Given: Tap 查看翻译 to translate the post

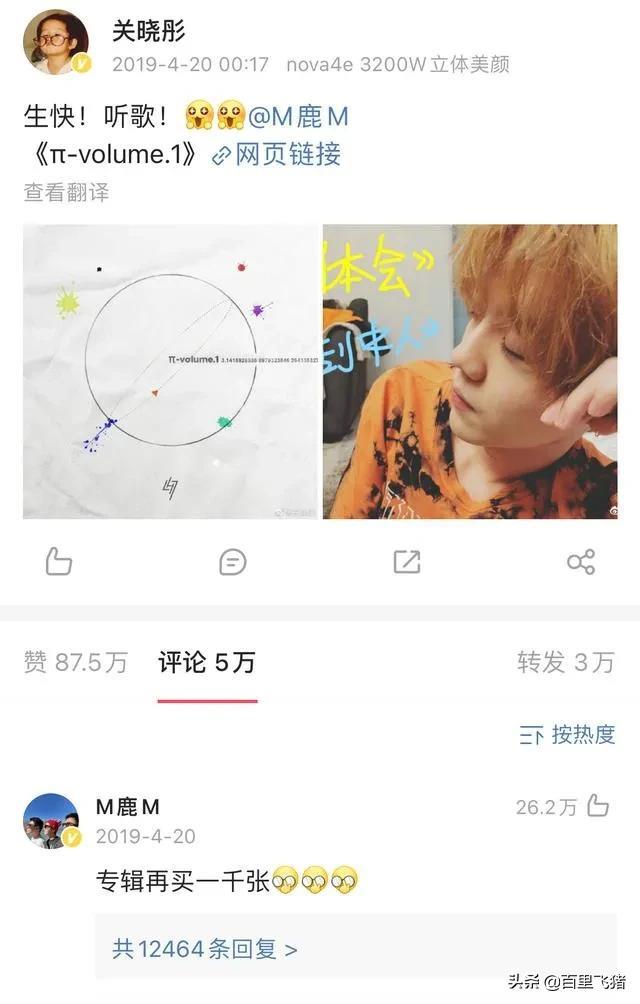Looking at the screenshot, I should [66, 193].
